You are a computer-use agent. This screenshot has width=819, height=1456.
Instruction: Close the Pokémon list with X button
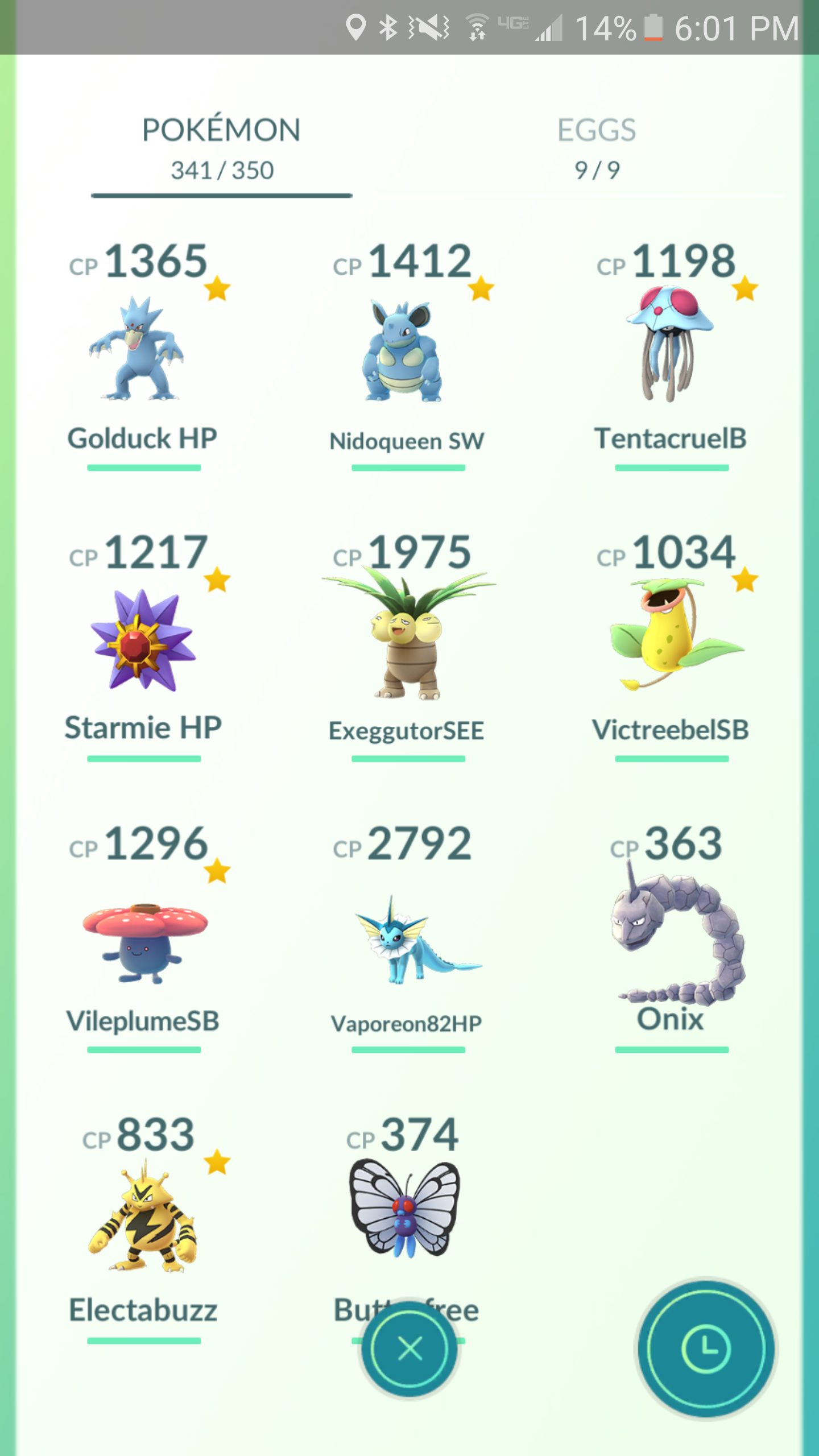pyautogui.click(x=409, y=1349)
